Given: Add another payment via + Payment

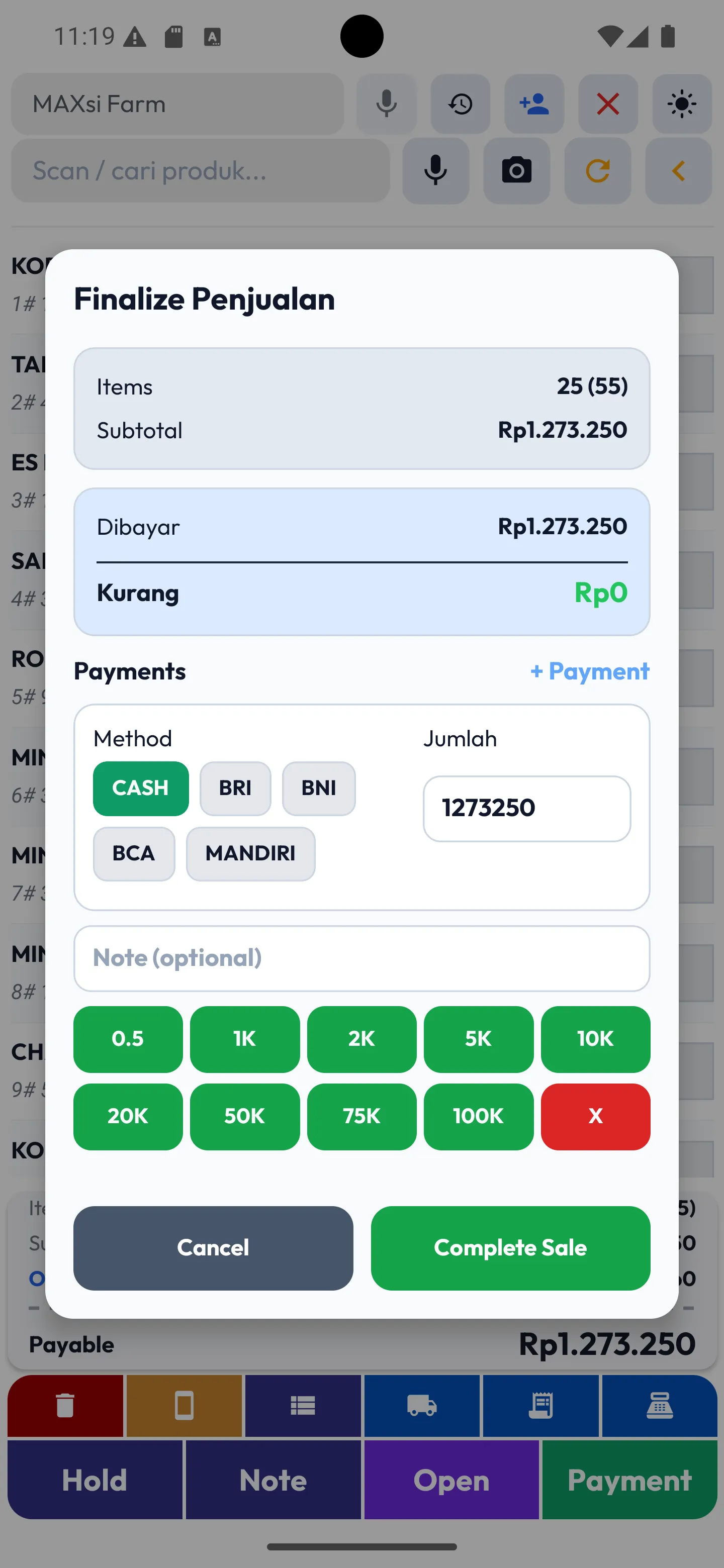Looking at the screenshot, I should click(x=589, y=671).
